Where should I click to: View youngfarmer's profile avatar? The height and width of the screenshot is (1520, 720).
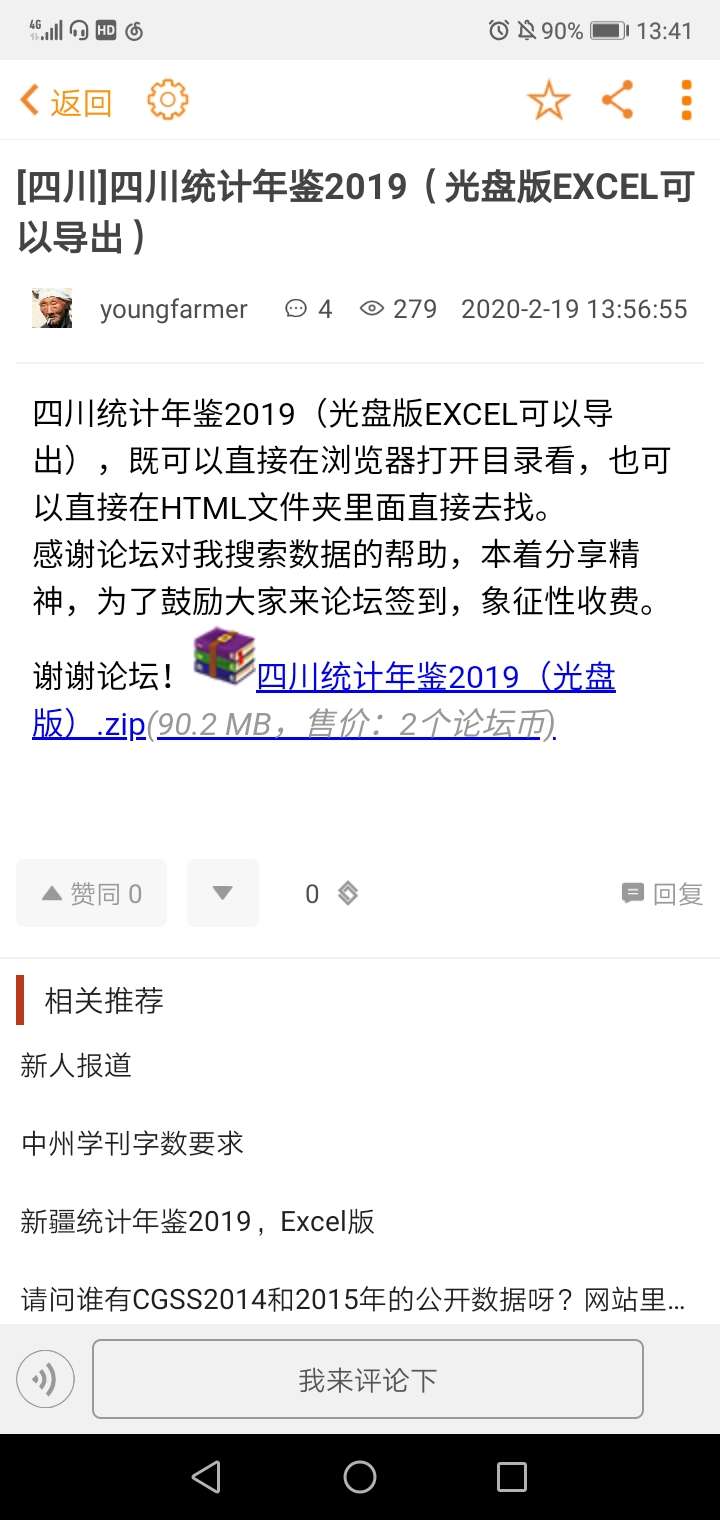coord(52,309)
